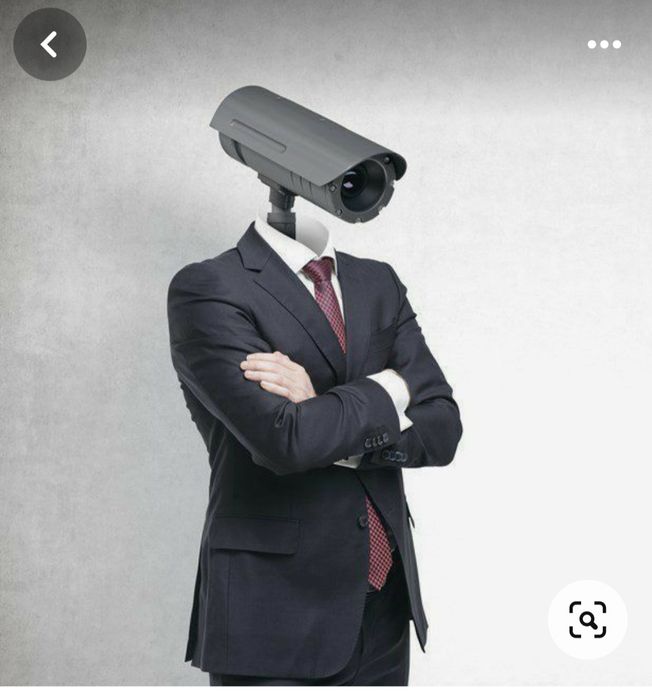
Task: Start a visual search on this image
Action: (588, 619)
